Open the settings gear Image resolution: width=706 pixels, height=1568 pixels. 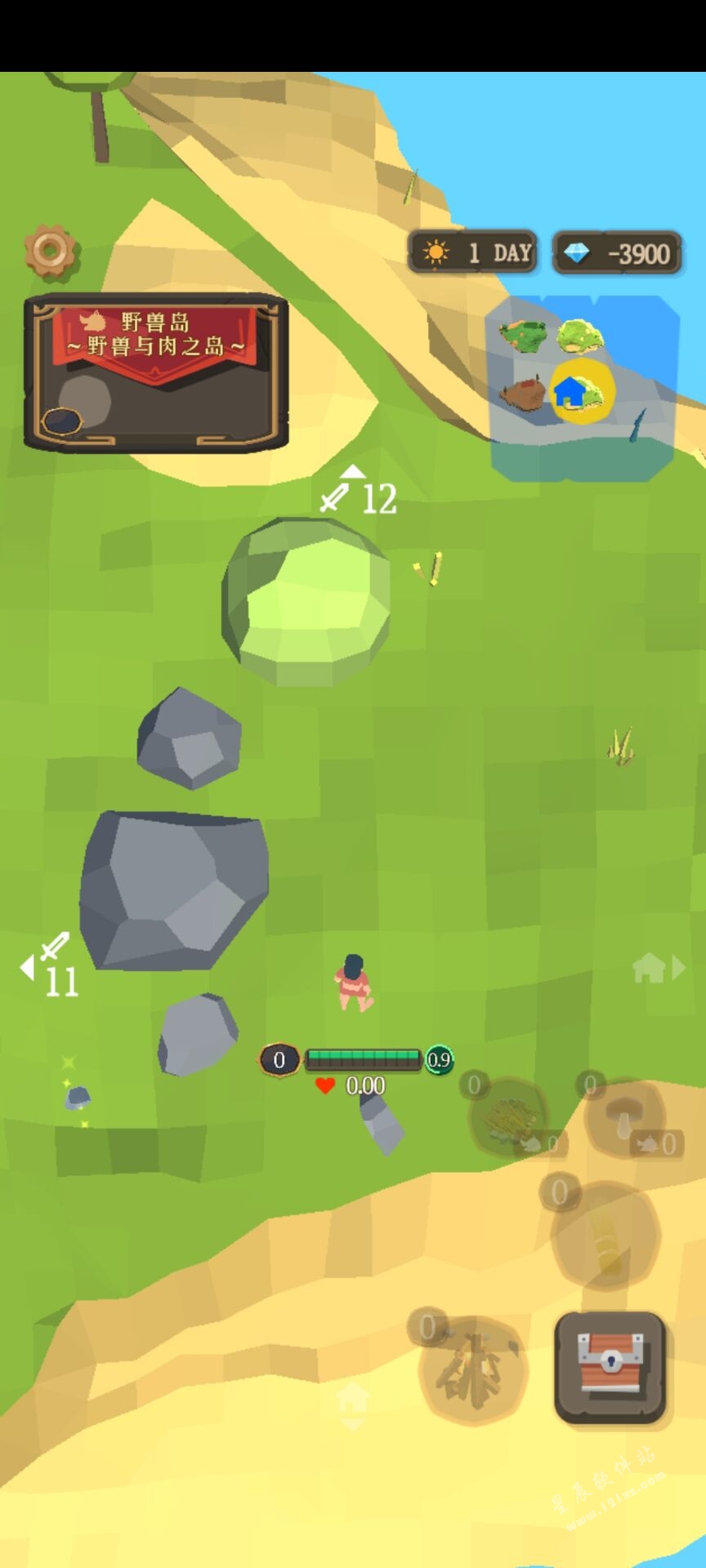click(x=50, y=250)
